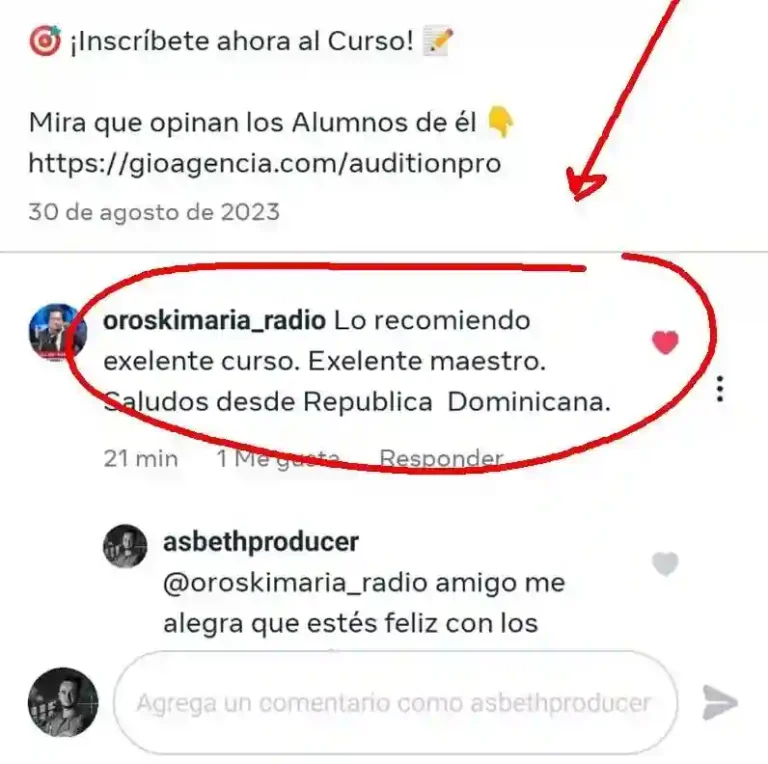Tap oroskimaria_radio's profile picture
768x764 pixels.
tap(57, 331)
